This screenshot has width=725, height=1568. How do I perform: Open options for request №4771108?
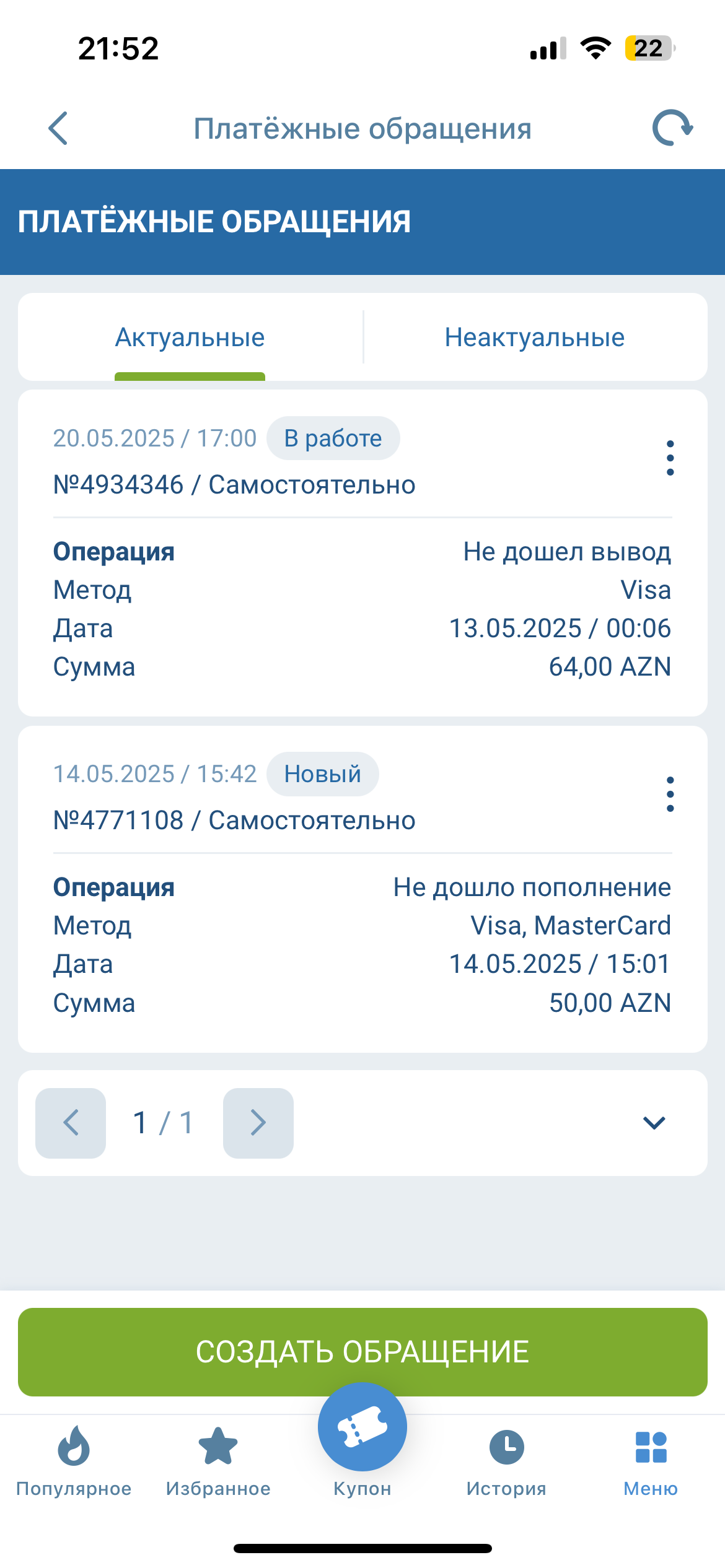(670, 794)
